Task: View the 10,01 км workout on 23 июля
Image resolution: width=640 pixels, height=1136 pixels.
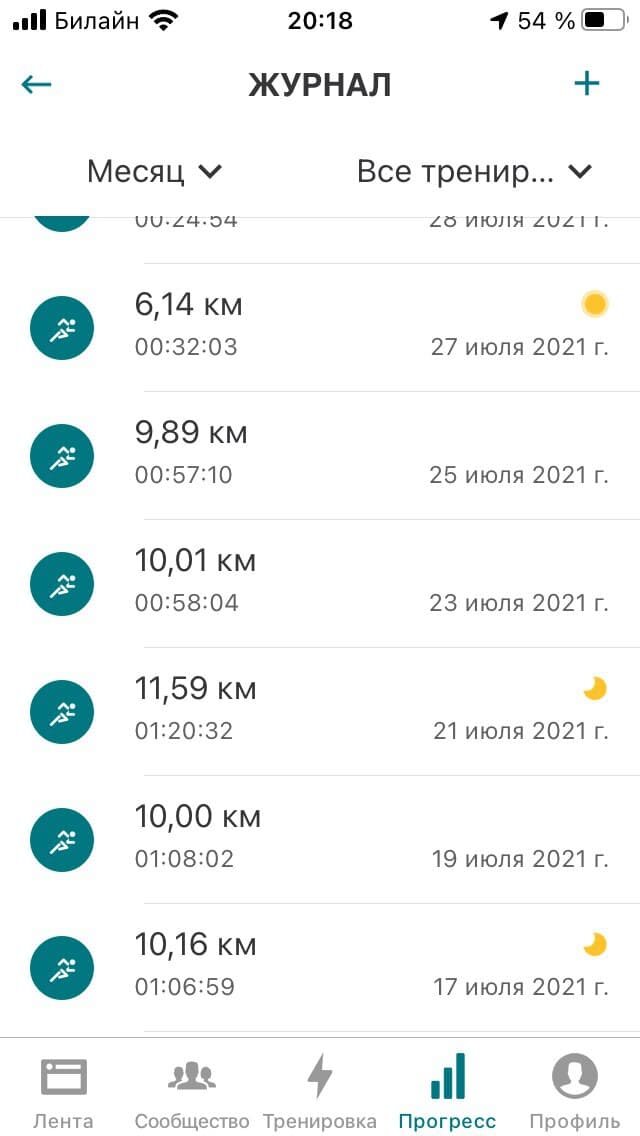Action: coord(320,584)
